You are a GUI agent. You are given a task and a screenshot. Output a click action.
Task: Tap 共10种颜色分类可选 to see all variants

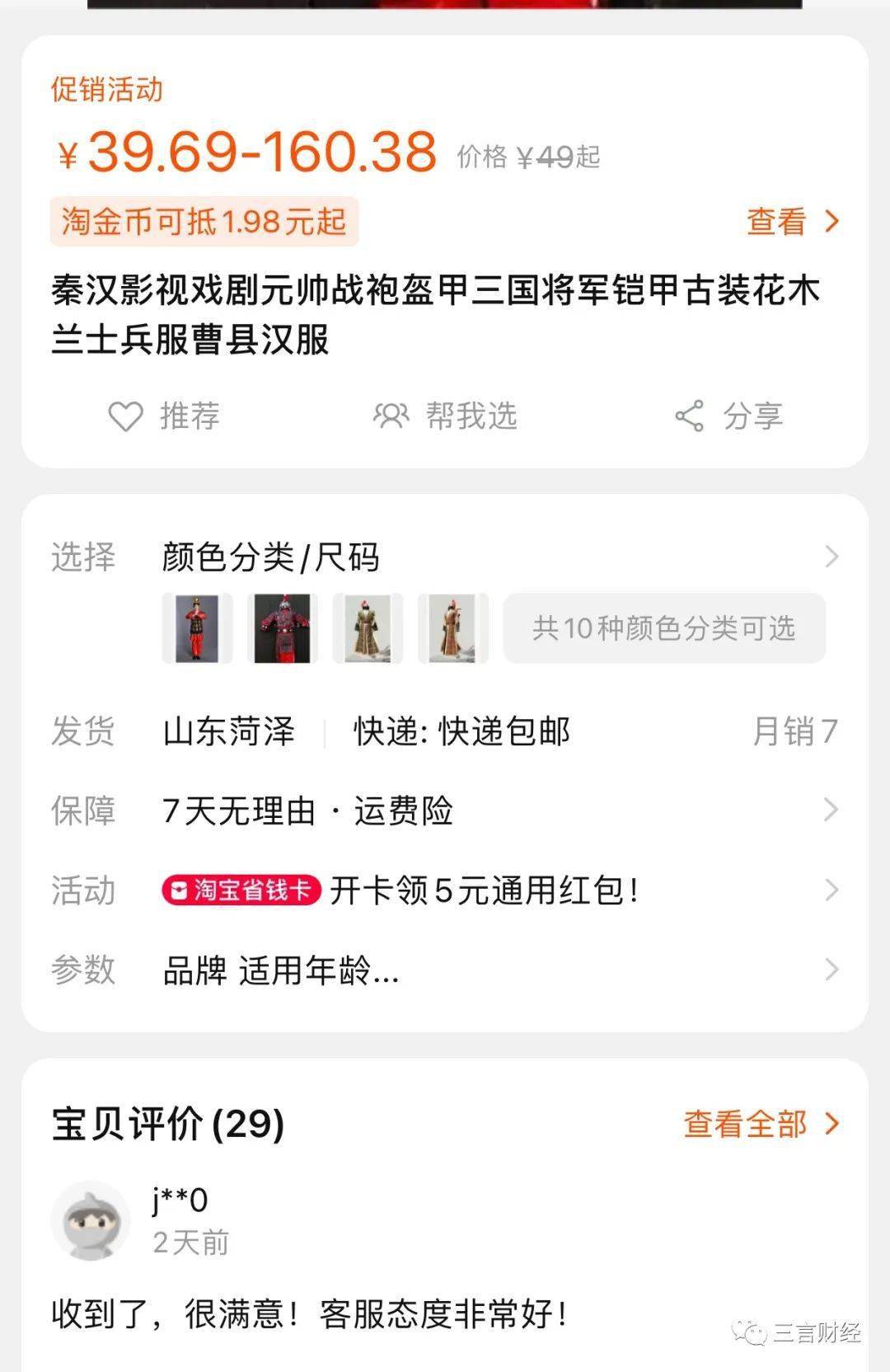tap(664, 628)
